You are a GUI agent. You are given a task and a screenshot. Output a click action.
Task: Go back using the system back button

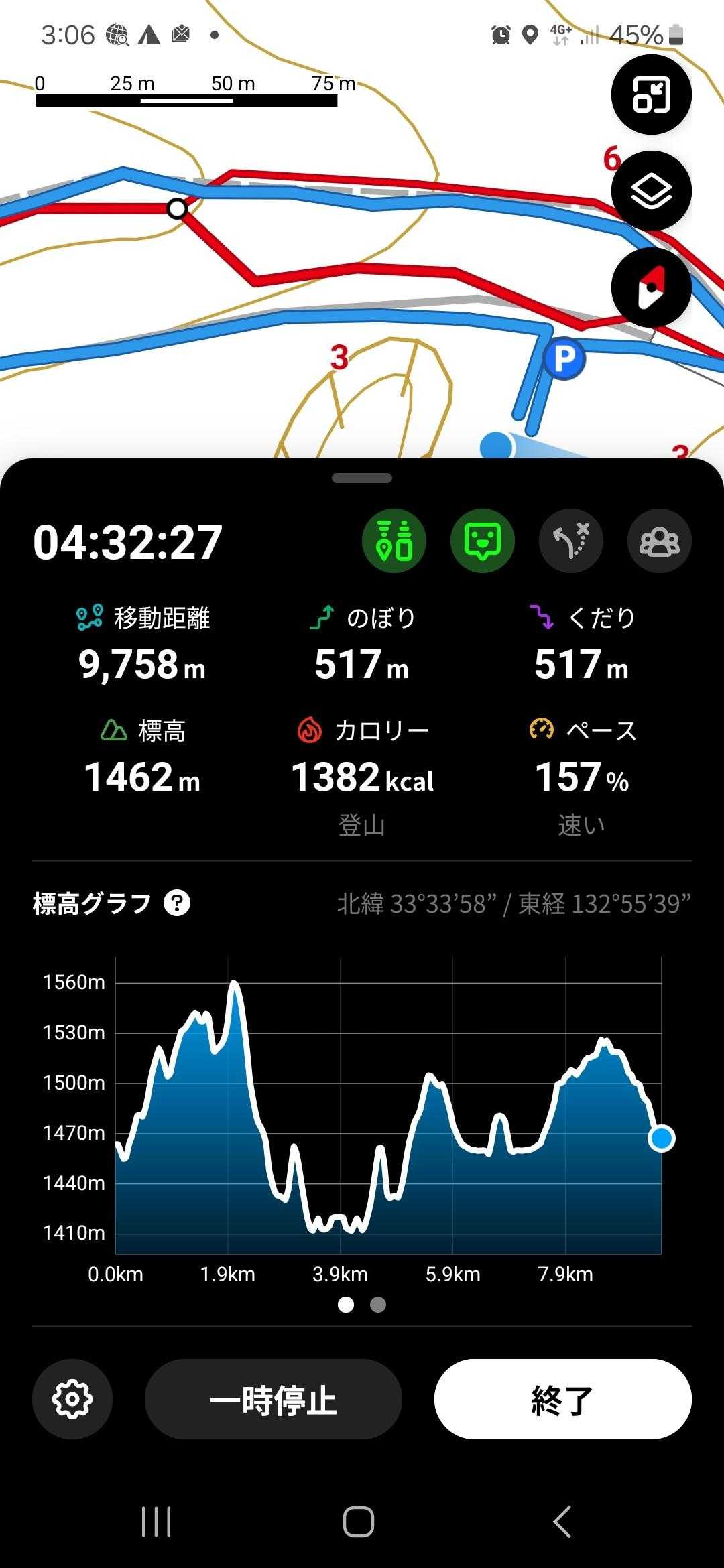(x=562, y=1521)
